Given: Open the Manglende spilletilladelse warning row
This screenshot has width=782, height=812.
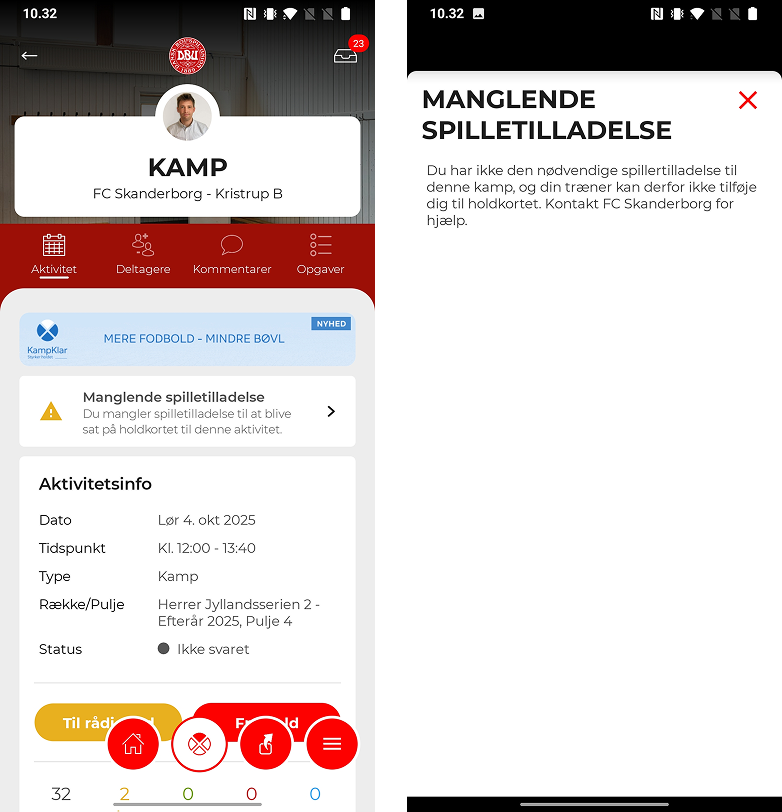Looking at the screenshot, I should click(187, 411).
